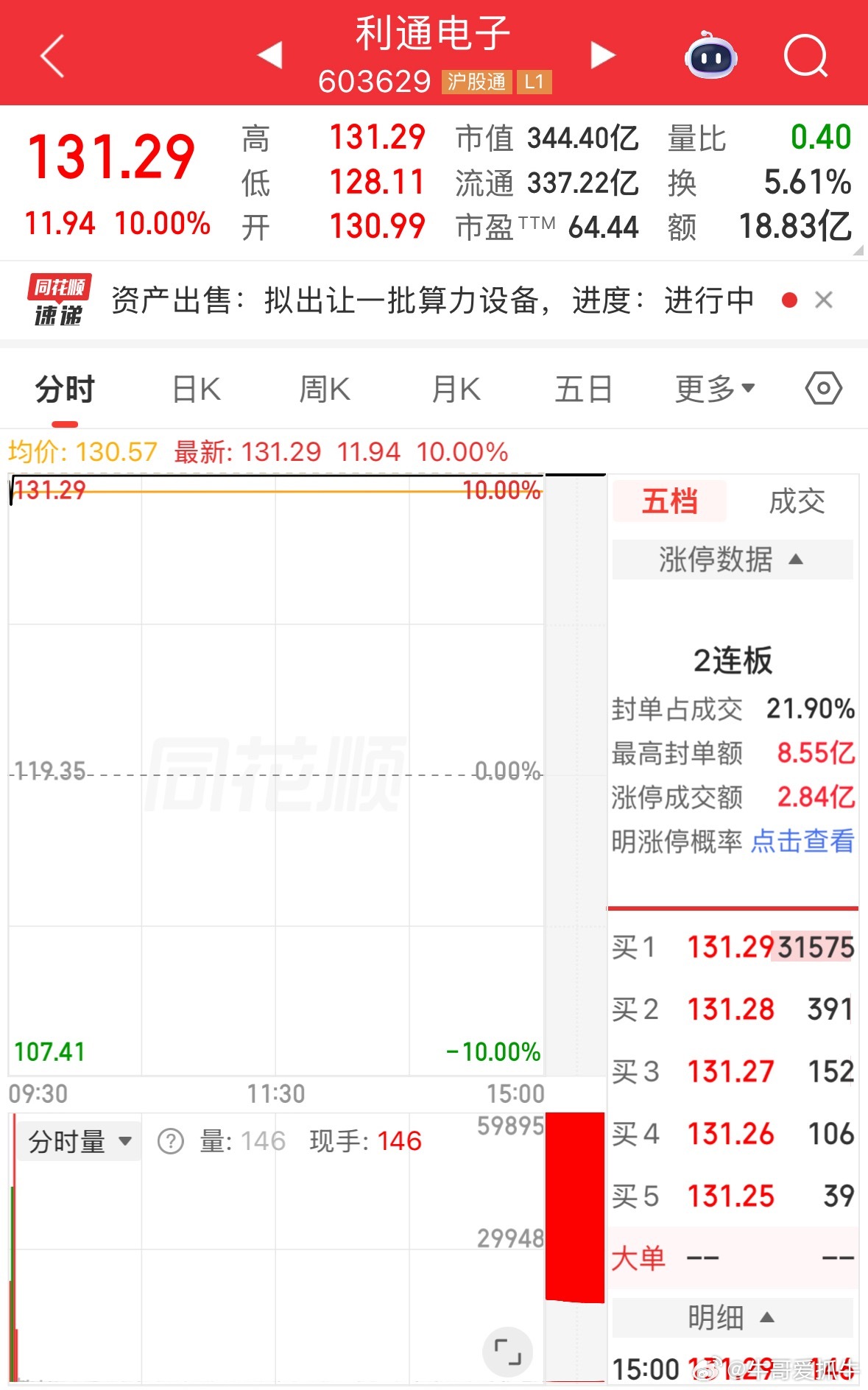The height and width of the screenshot is (1390, 868).
Task: Open the 更多 dropdown
Action: tap(711, 388)
